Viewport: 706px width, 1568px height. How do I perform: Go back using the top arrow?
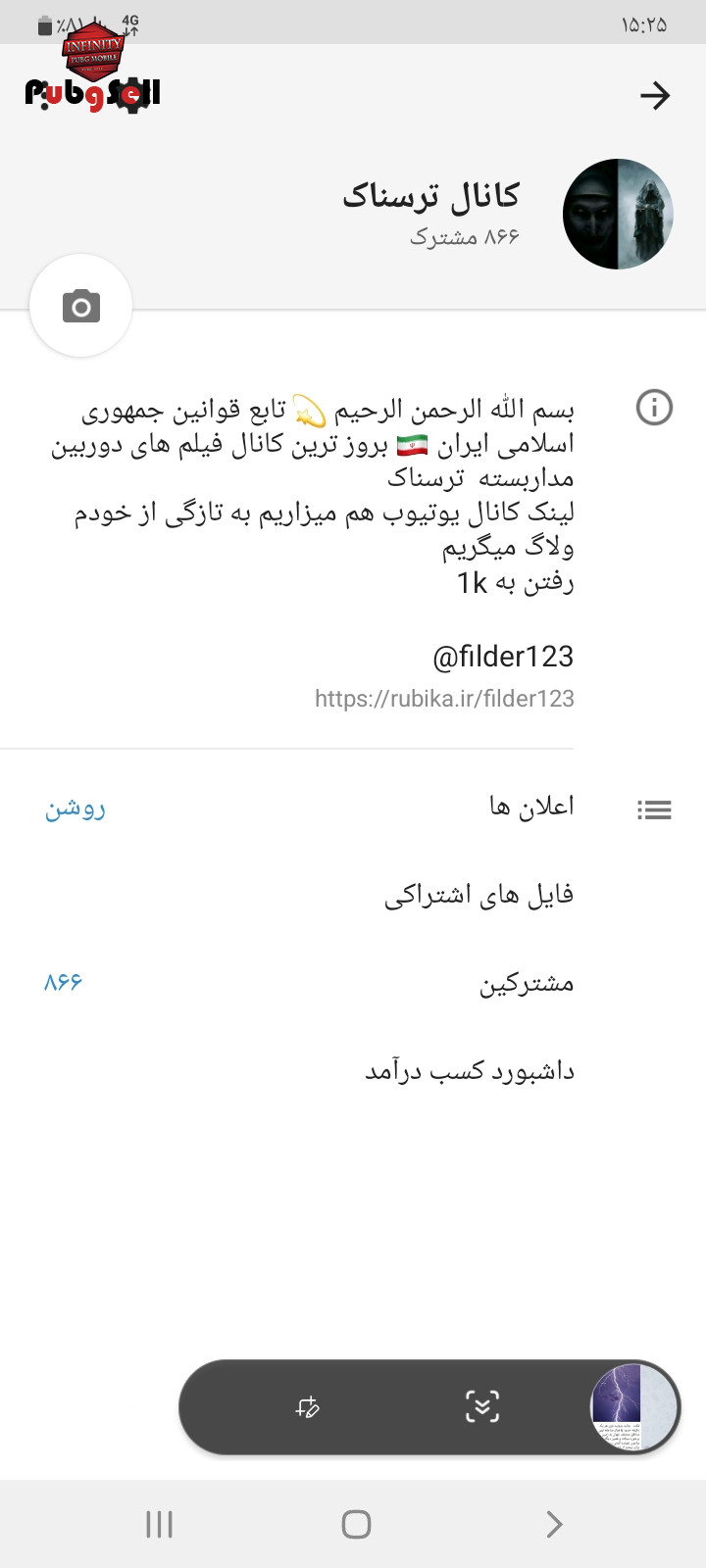pos(654,95)
